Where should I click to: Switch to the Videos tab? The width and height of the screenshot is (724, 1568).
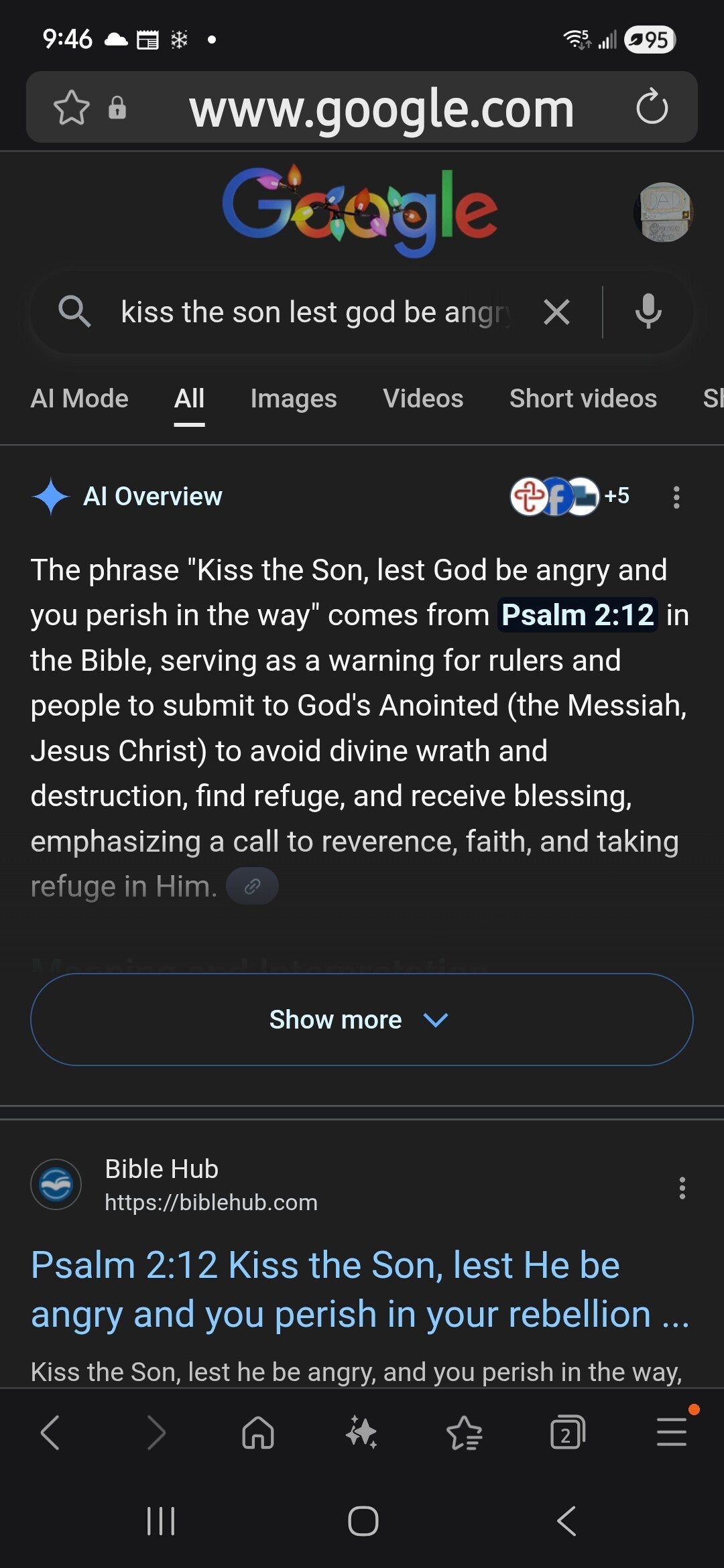click(423, 399)
